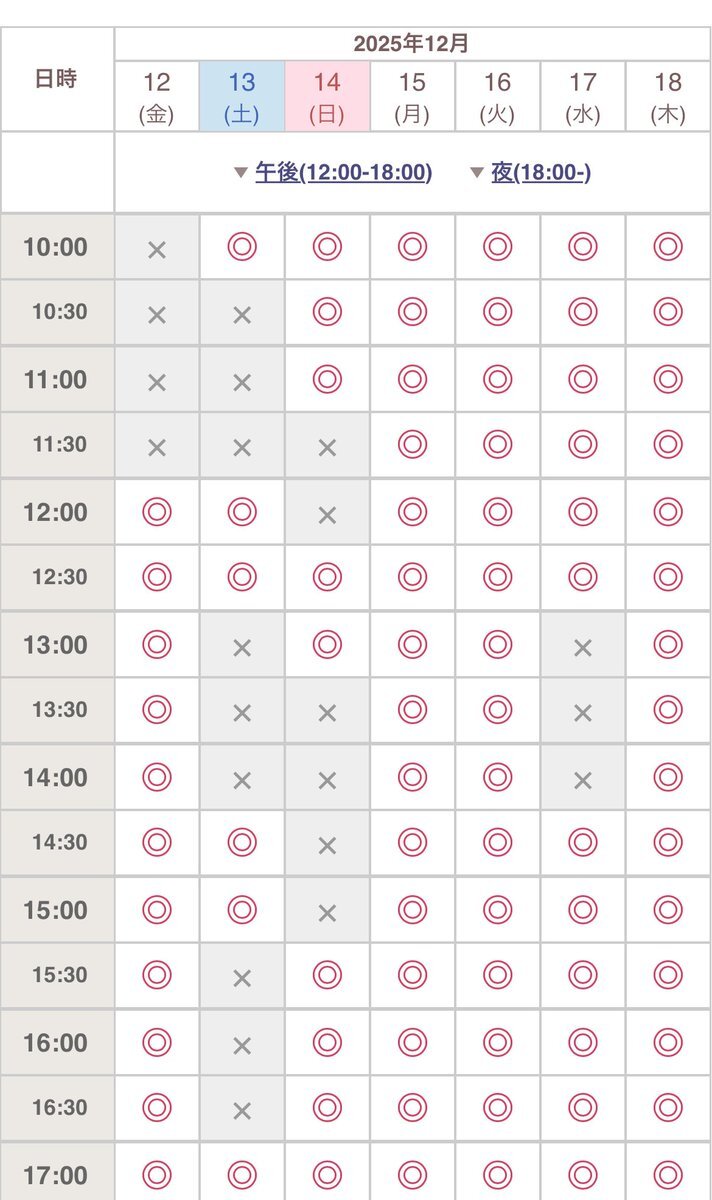Book 16:00 on Friday the 12th
The width and height of the screenshot is (712, 1200).
(x=157, y=1042)
